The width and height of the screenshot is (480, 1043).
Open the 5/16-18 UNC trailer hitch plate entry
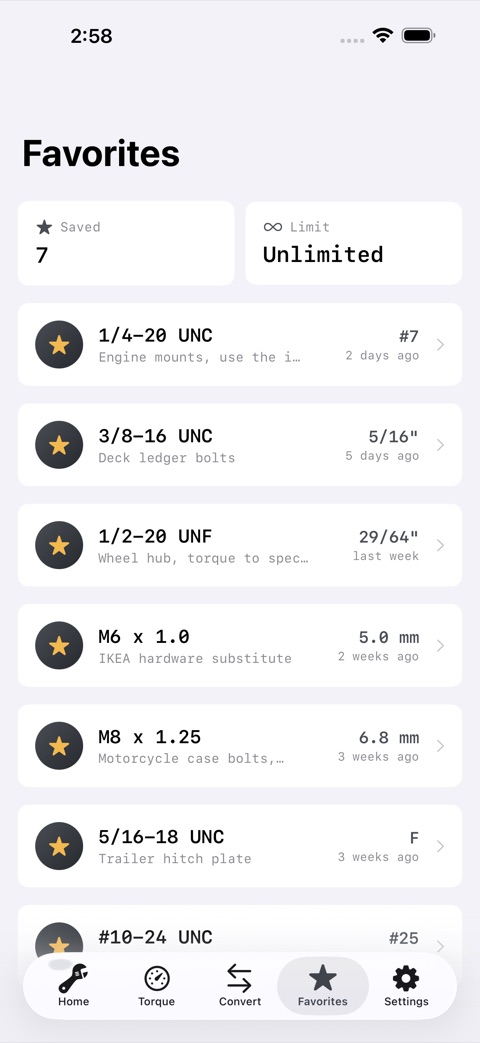pyautogui.click(x=240, y=847)
